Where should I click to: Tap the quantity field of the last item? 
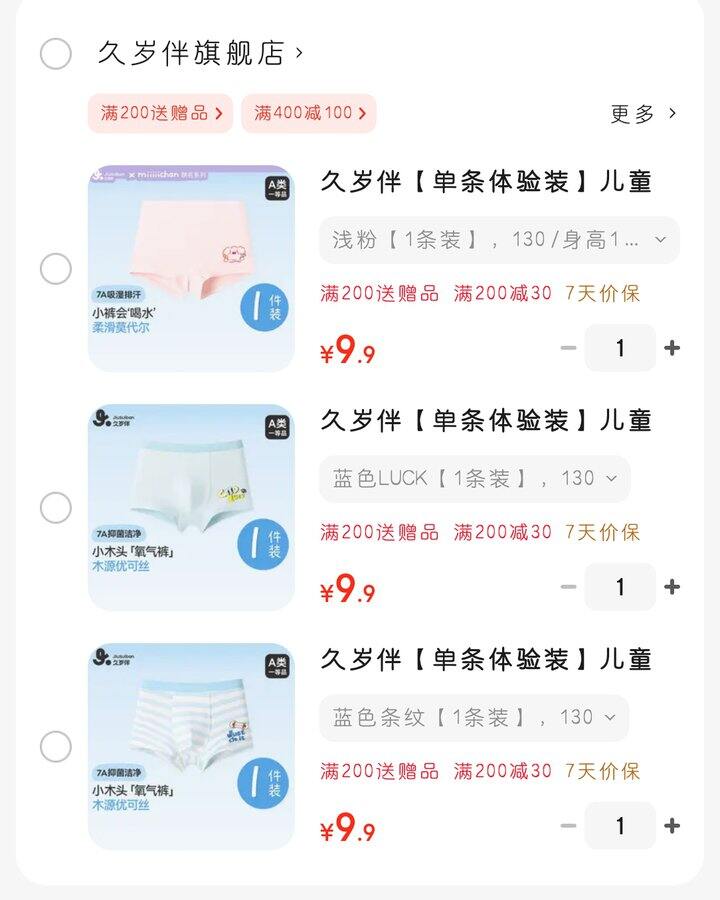pyautogui.click(x=620, y=825)
